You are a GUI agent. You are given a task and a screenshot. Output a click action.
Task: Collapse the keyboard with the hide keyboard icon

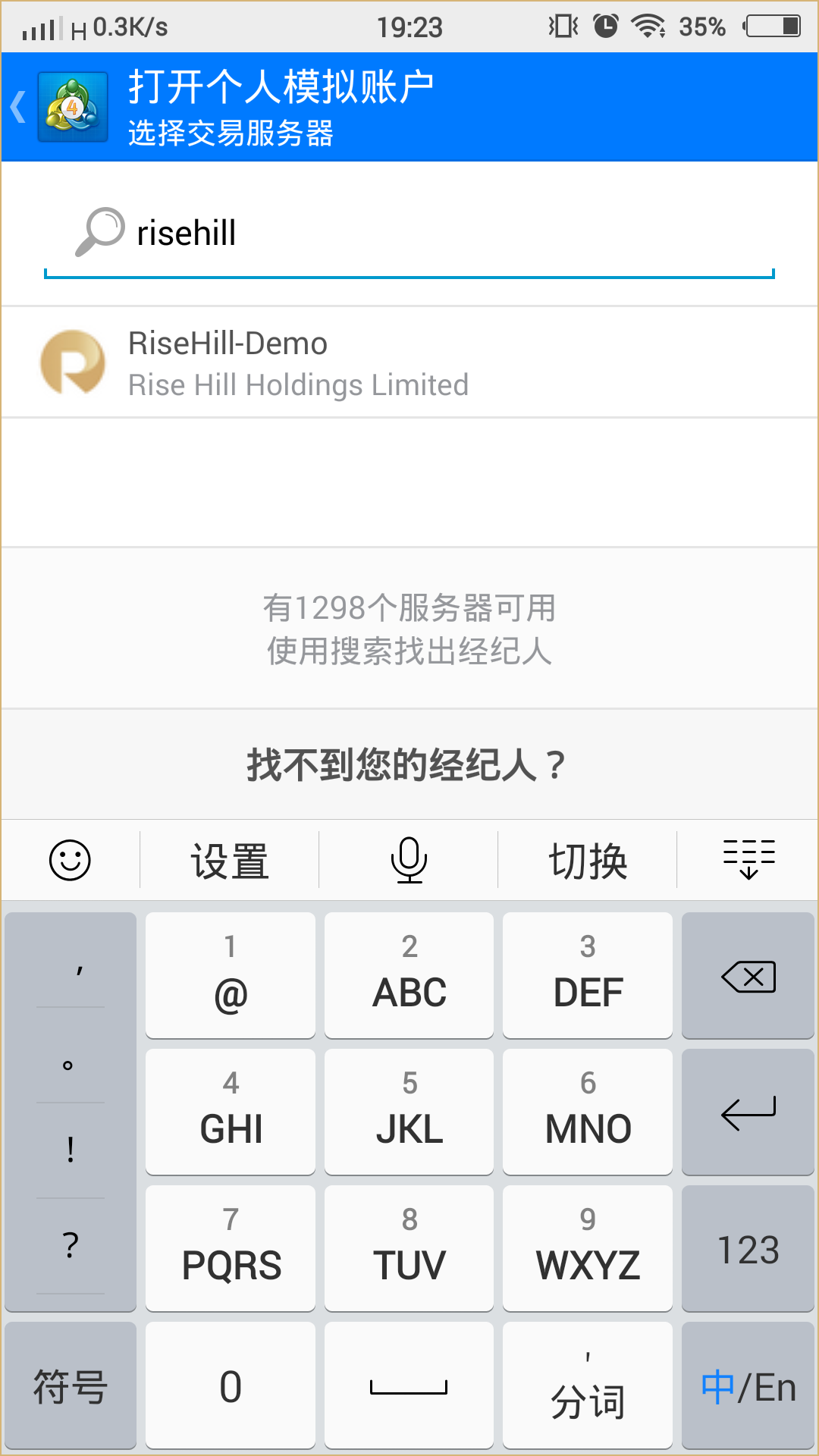(x=748, y=859)
